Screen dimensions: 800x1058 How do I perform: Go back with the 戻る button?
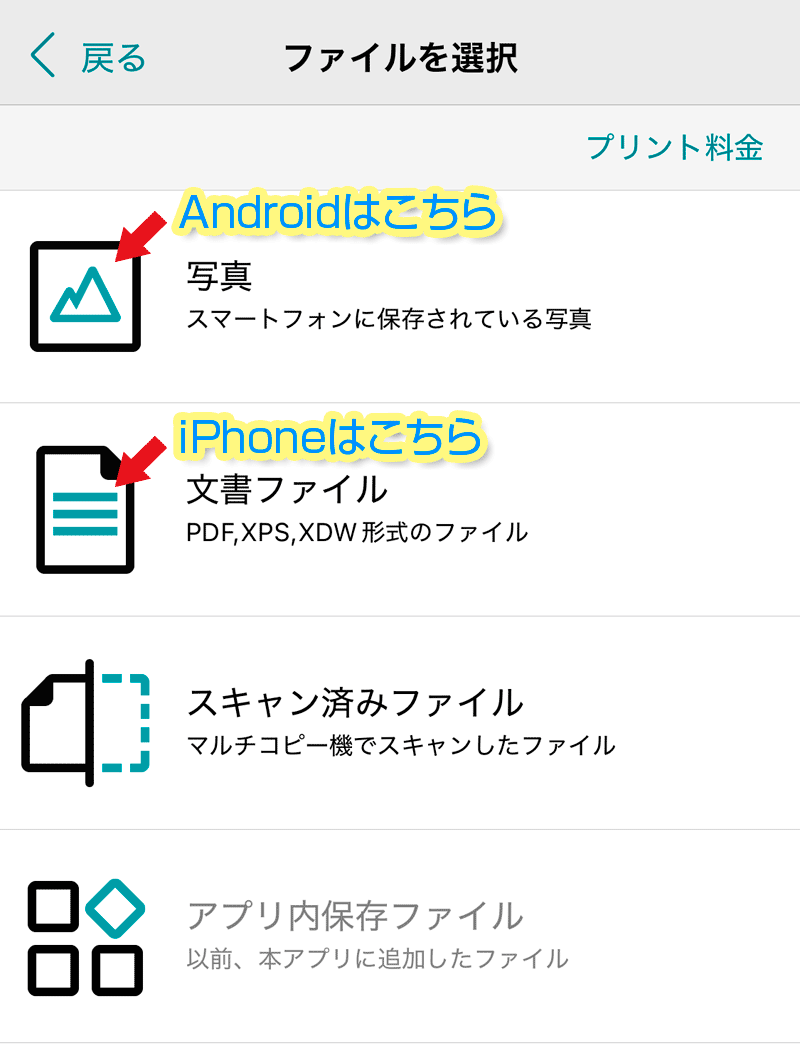pos(88,57)
